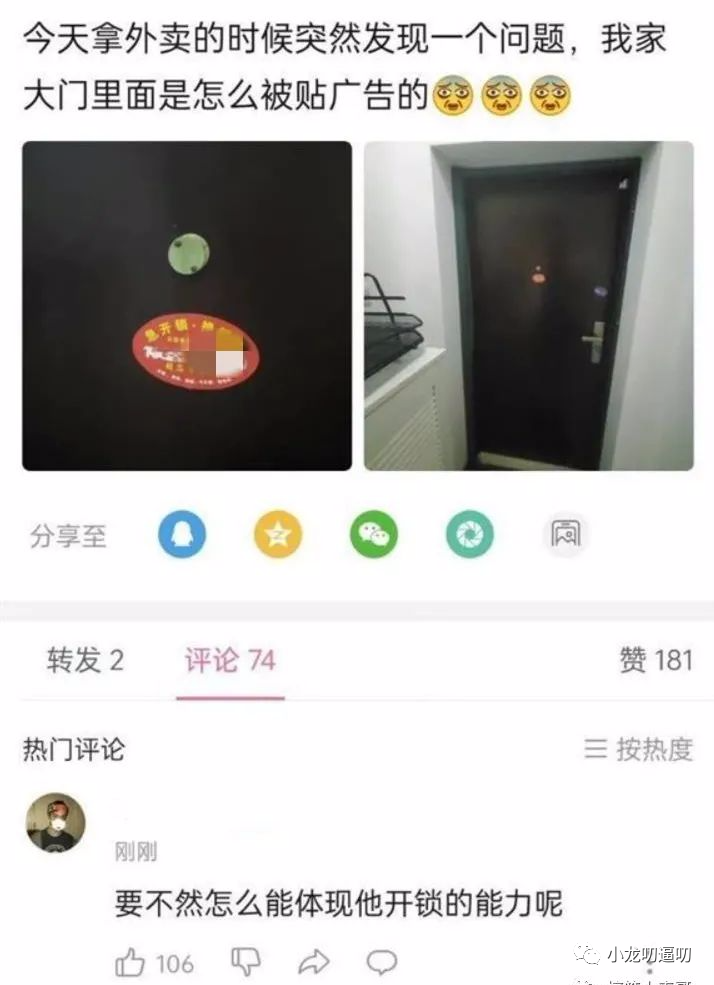Share the post to WeChat Moments
Viewport: 714px width, 985px height.
click(469, 535)
